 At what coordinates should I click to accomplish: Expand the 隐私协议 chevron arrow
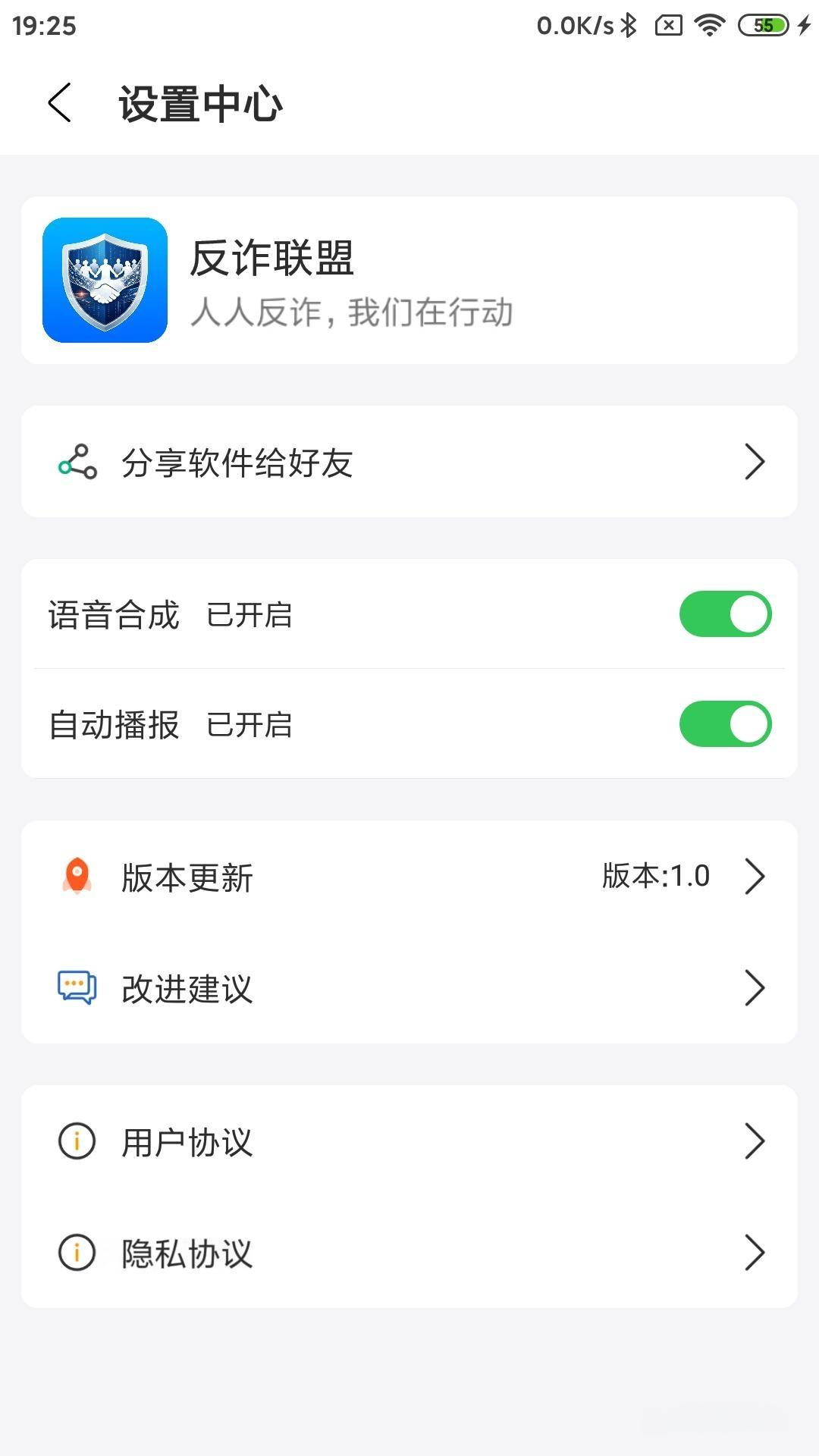click(755, 1250)
